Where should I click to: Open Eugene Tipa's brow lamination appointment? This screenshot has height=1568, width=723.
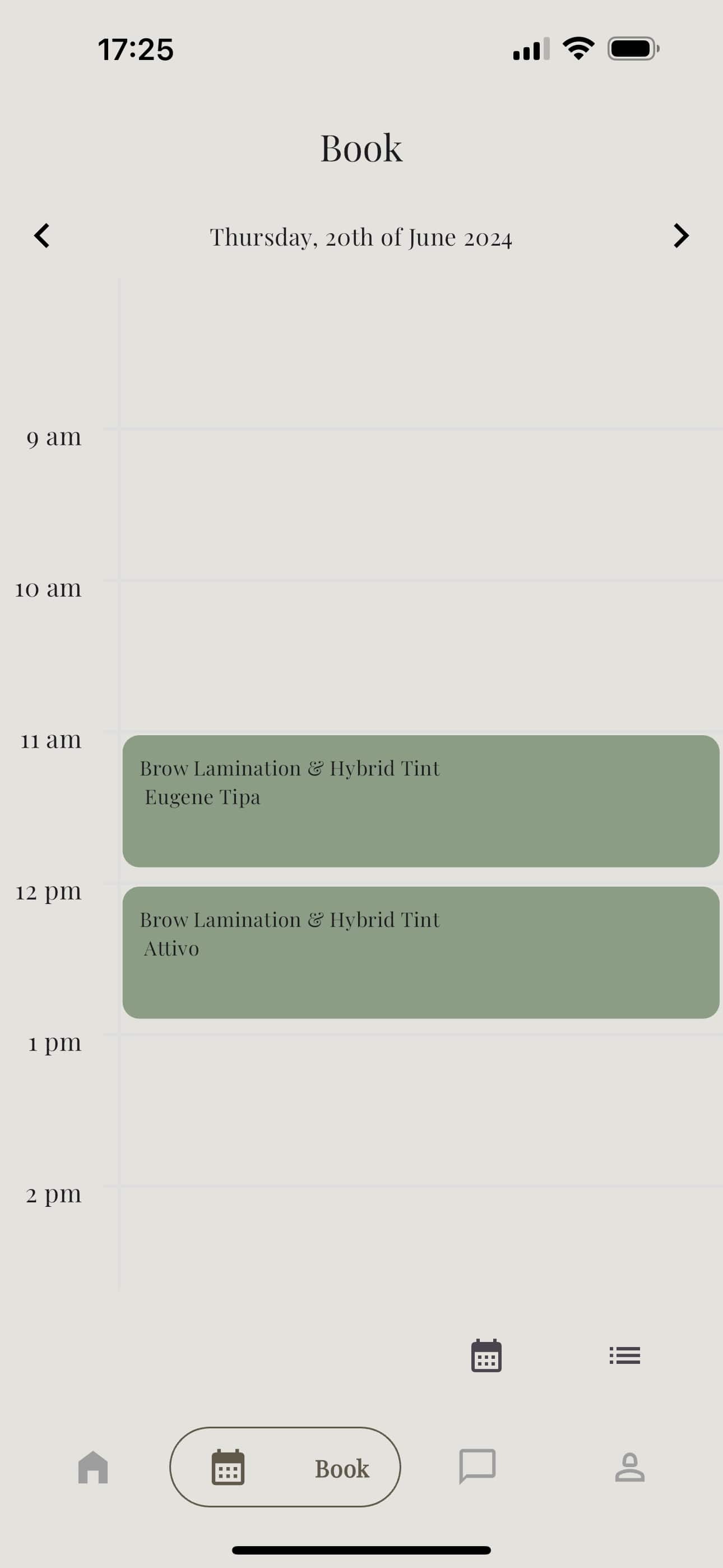pos(420,800)
